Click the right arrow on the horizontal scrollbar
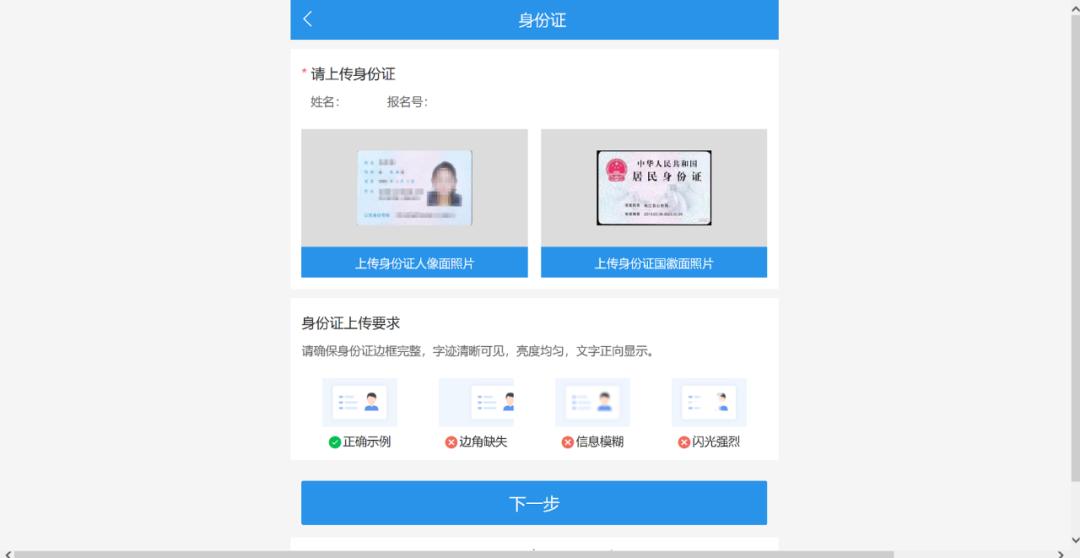The width and height of the screenshot is (1080, 558). 1073,553
